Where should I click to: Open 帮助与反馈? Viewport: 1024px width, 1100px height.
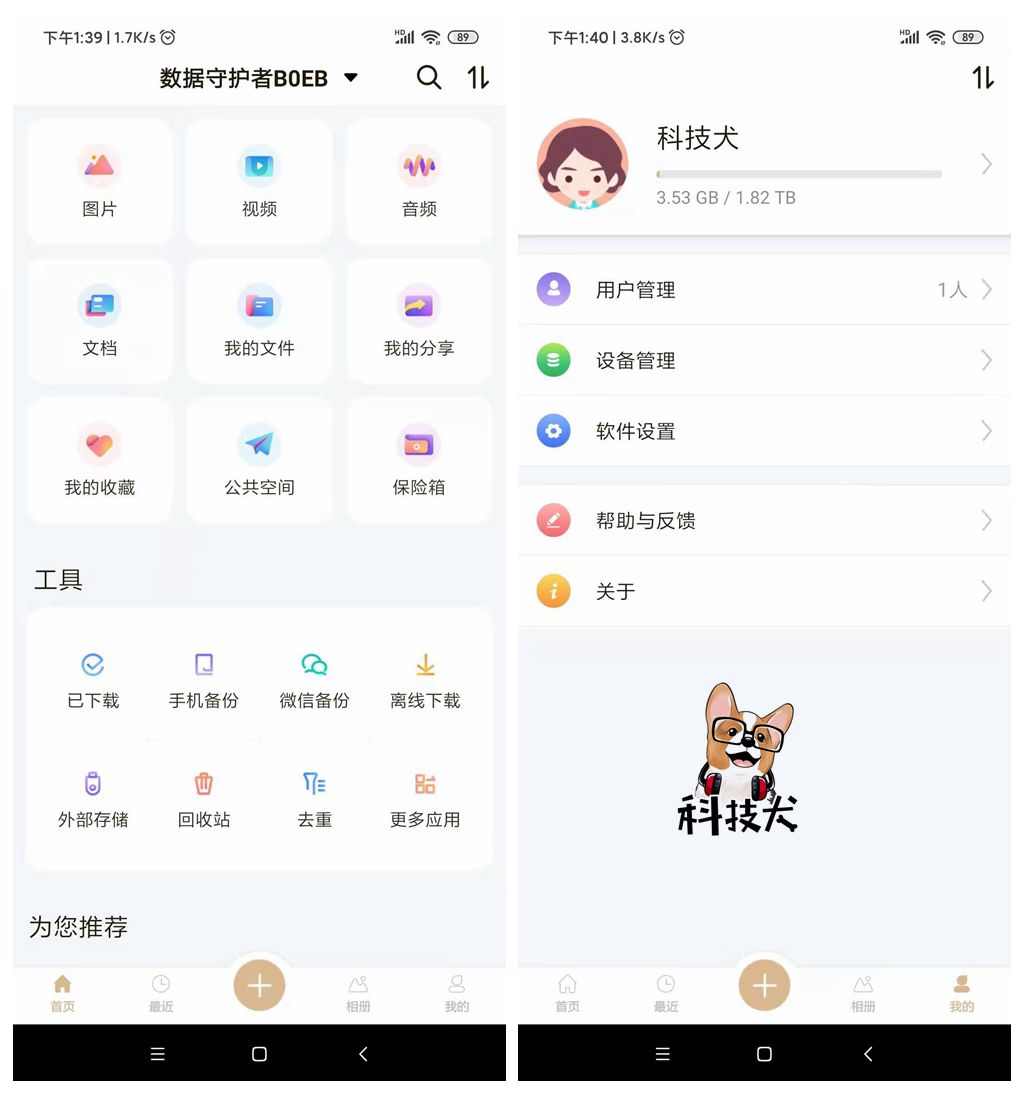pyautogui.click(x=764, y=520)
